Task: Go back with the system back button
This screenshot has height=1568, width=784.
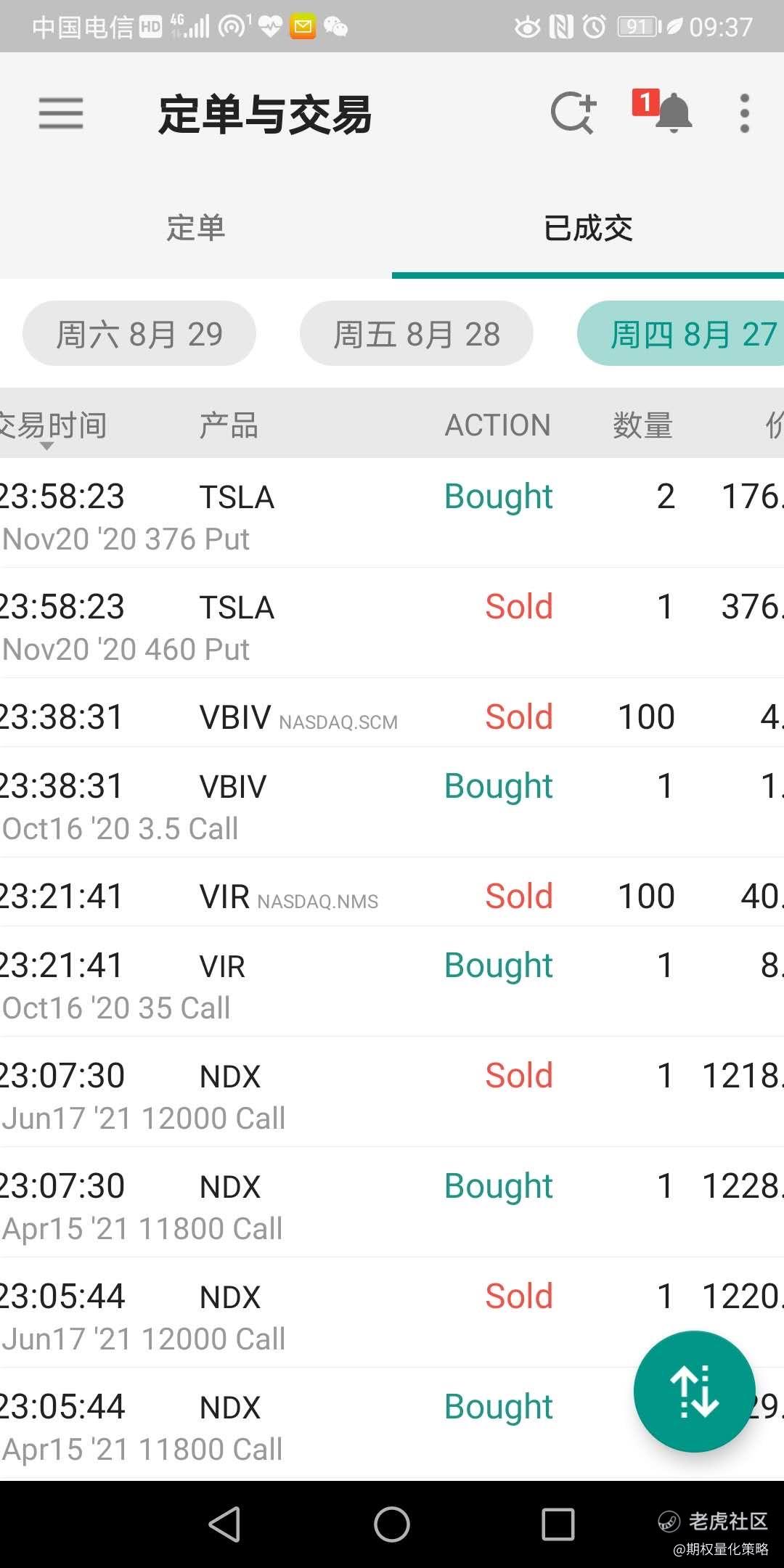Action: pyautogui.click(x=224, y=1524)
